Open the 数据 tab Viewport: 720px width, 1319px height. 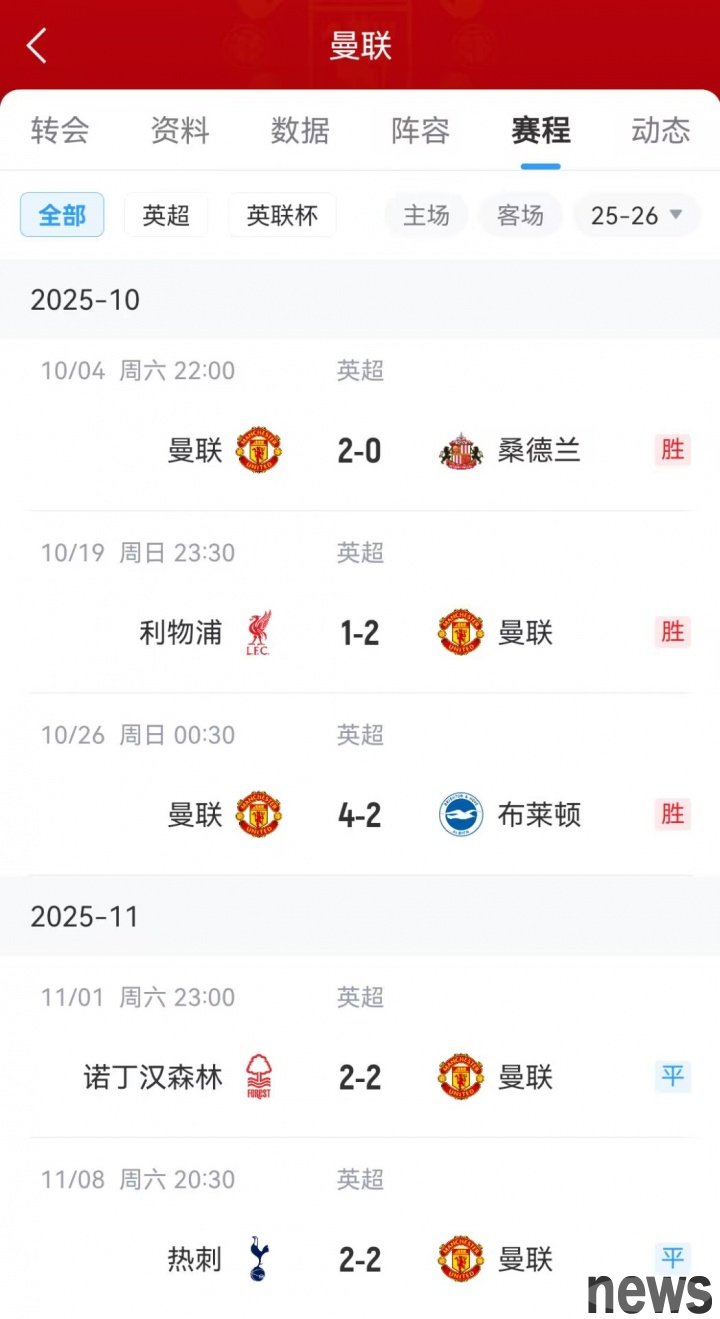pyautogui.click(x=300, y=130)
